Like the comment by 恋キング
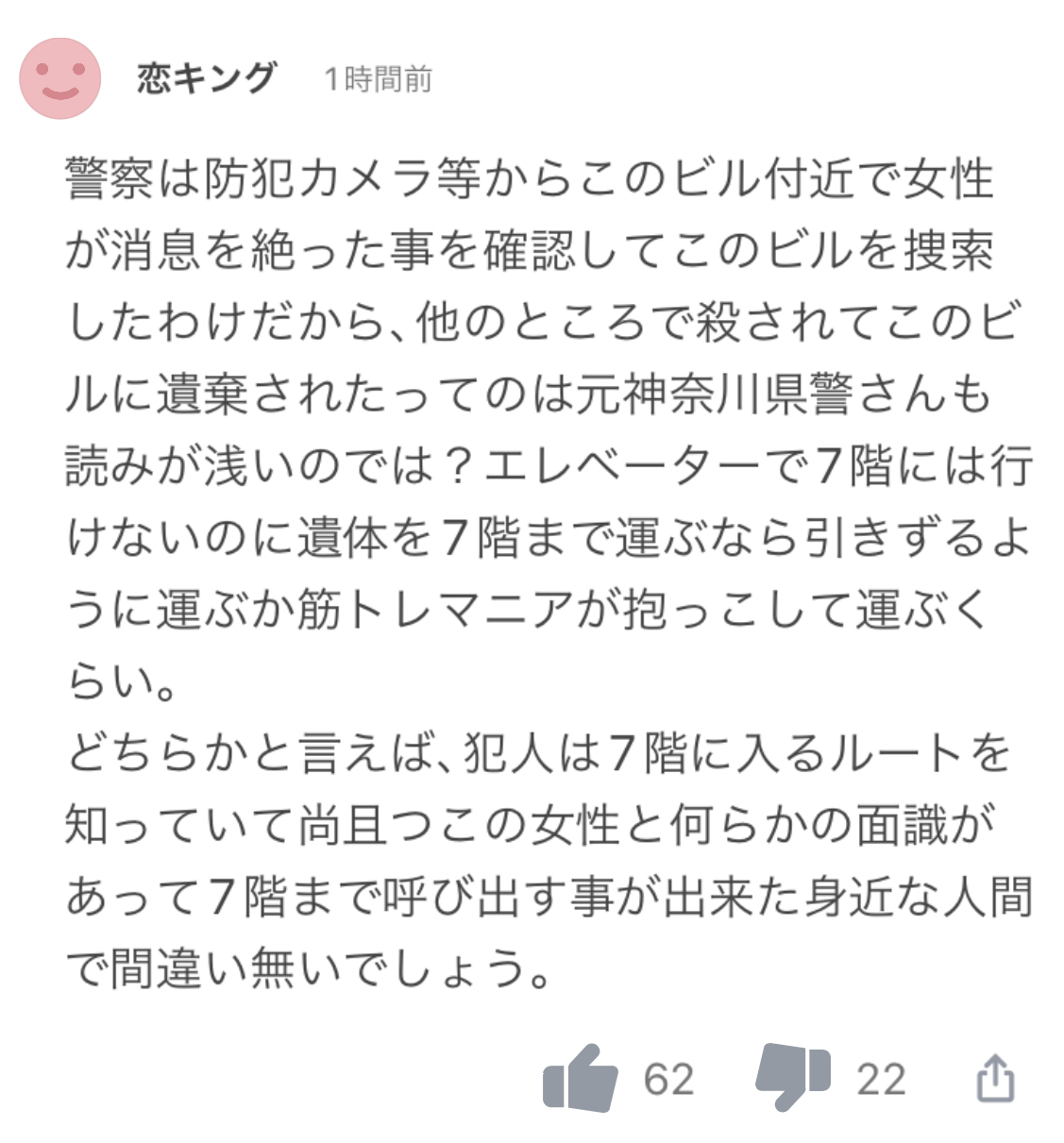This screenshot has height=1143, width=1064. click(580, 1078)
